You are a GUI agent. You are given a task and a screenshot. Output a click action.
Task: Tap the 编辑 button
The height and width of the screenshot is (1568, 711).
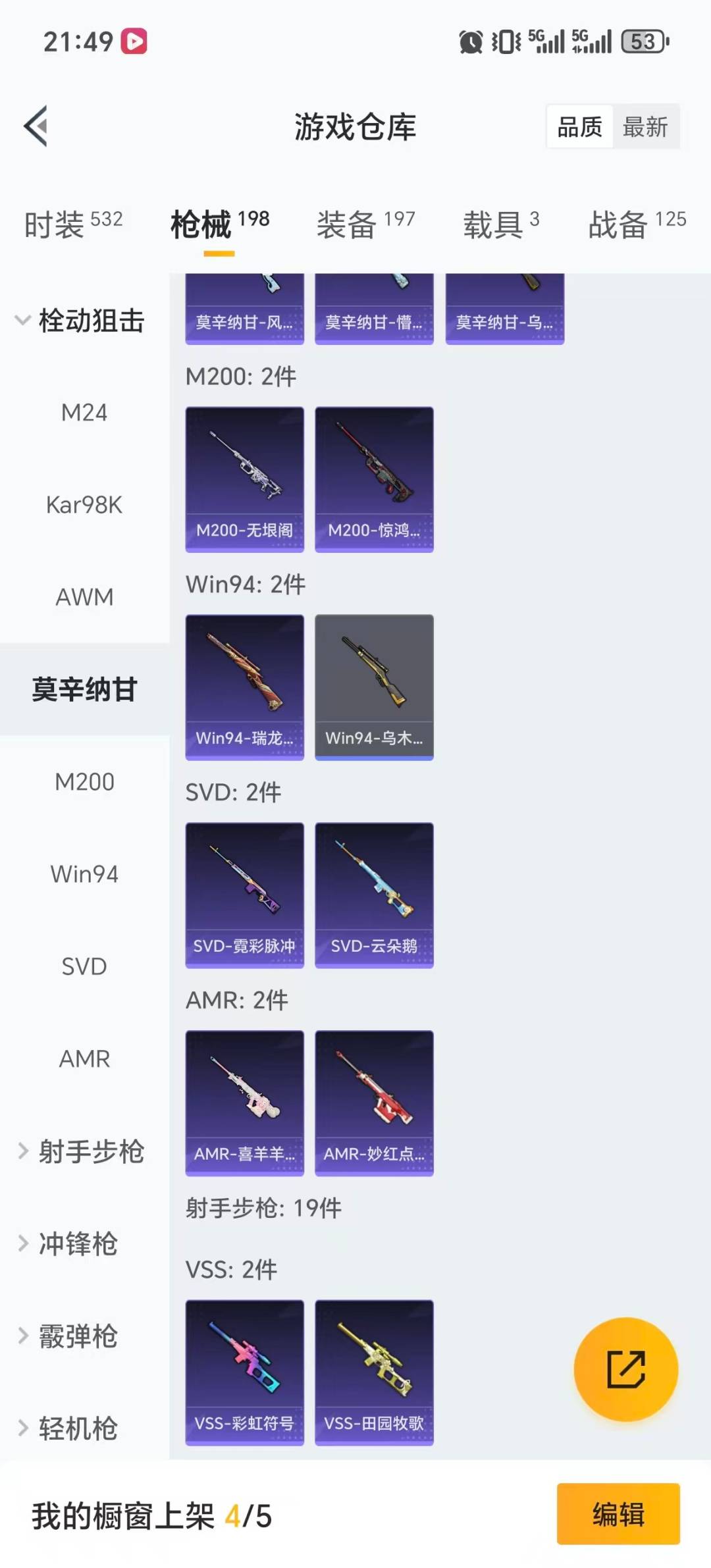[618, 1514]
